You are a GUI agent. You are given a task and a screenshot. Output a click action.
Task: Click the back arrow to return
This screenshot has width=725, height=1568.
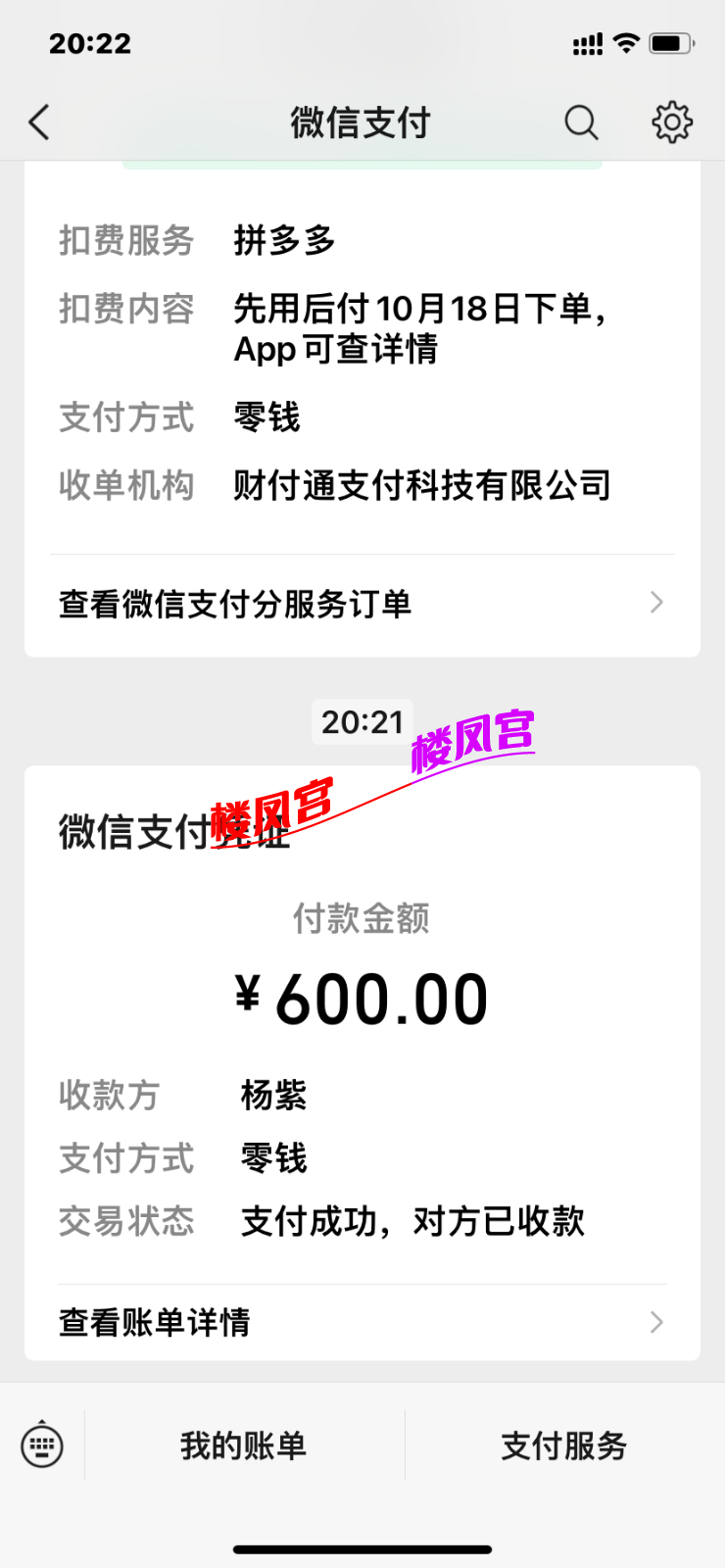pyautogui.click(x=37, y=122)
